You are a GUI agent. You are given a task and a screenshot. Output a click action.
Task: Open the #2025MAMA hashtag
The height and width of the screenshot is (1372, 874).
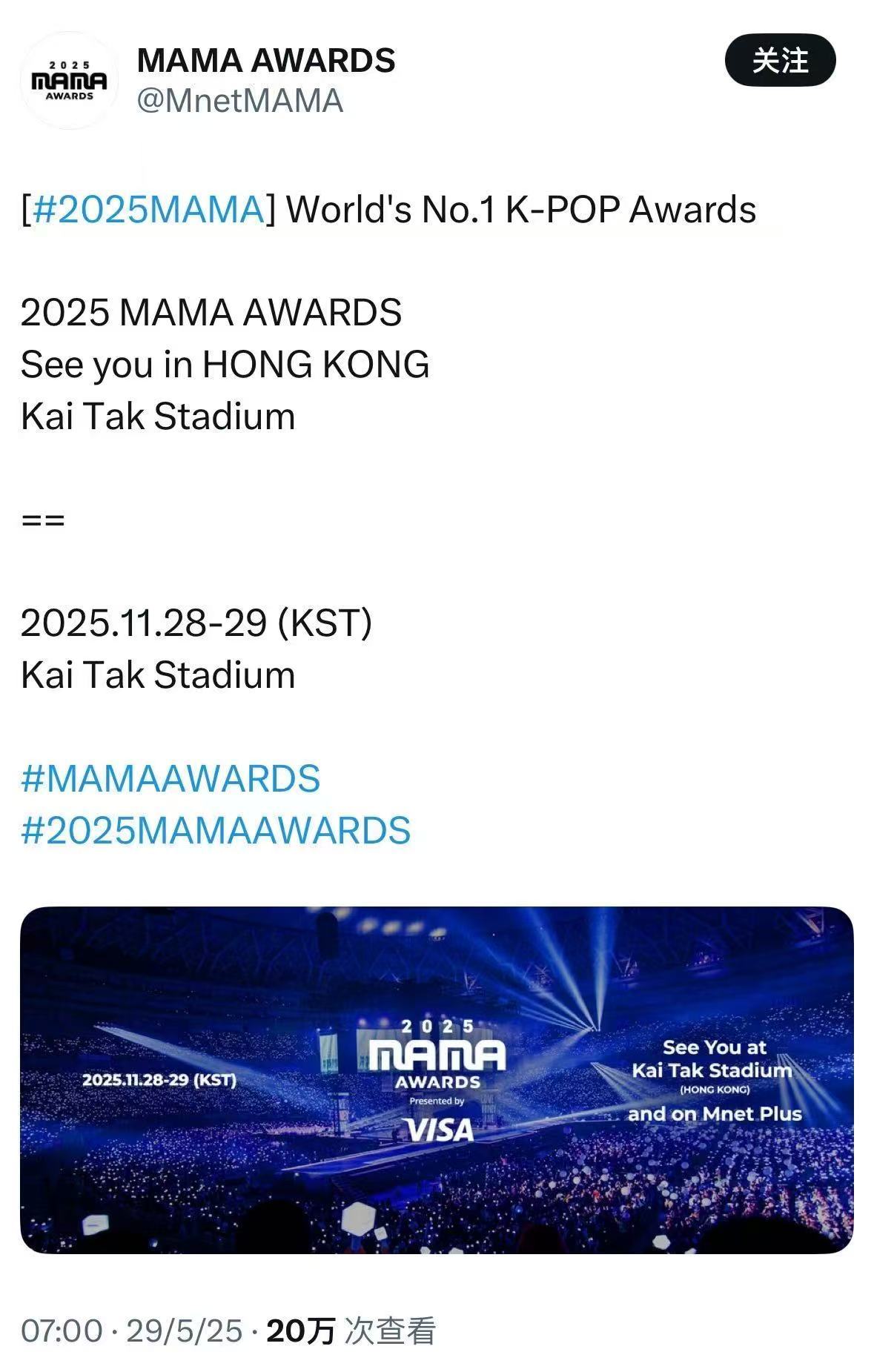[148, 210]
